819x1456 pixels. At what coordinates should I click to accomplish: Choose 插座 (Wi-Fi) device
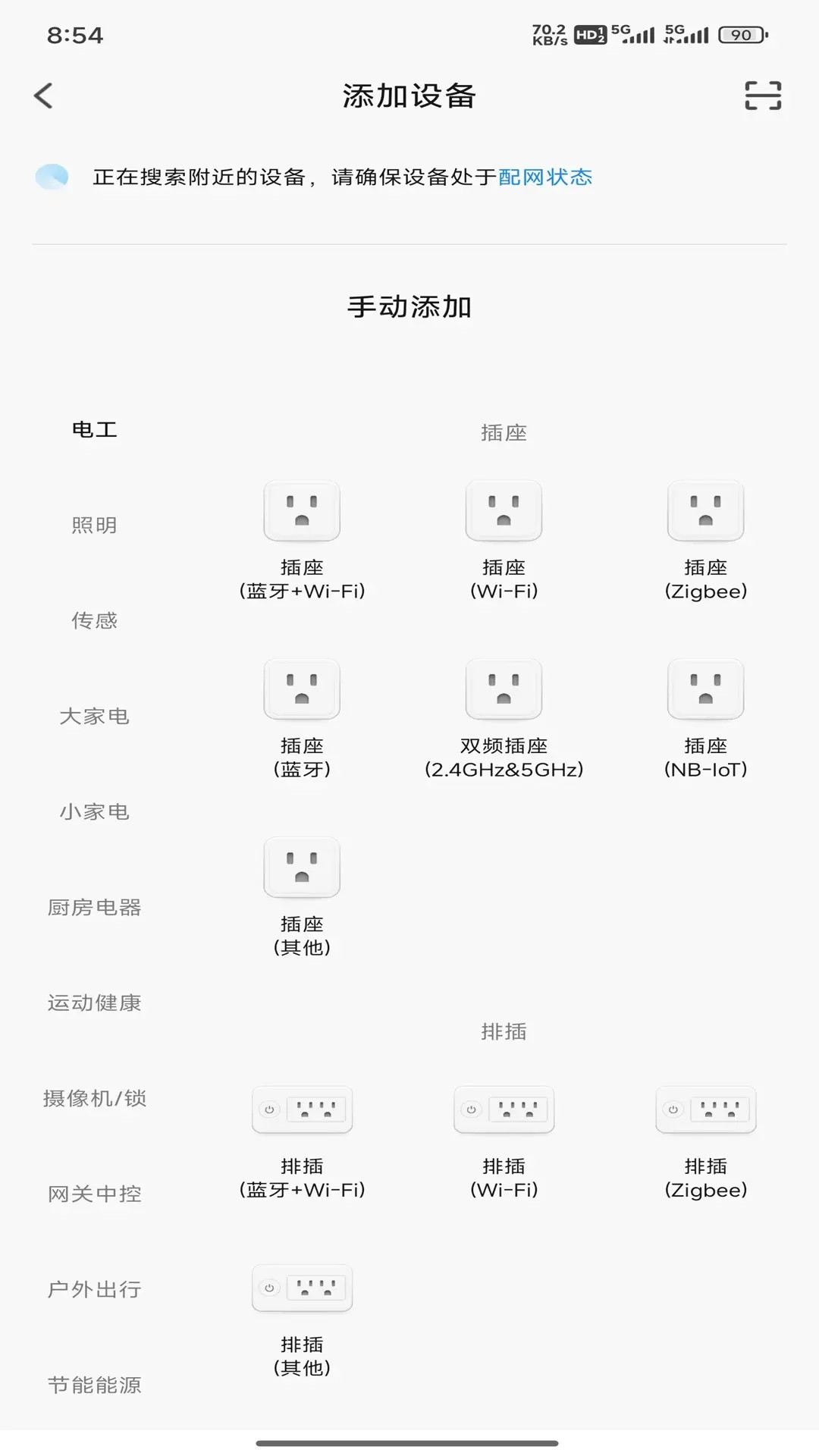[x=504, y=540]
